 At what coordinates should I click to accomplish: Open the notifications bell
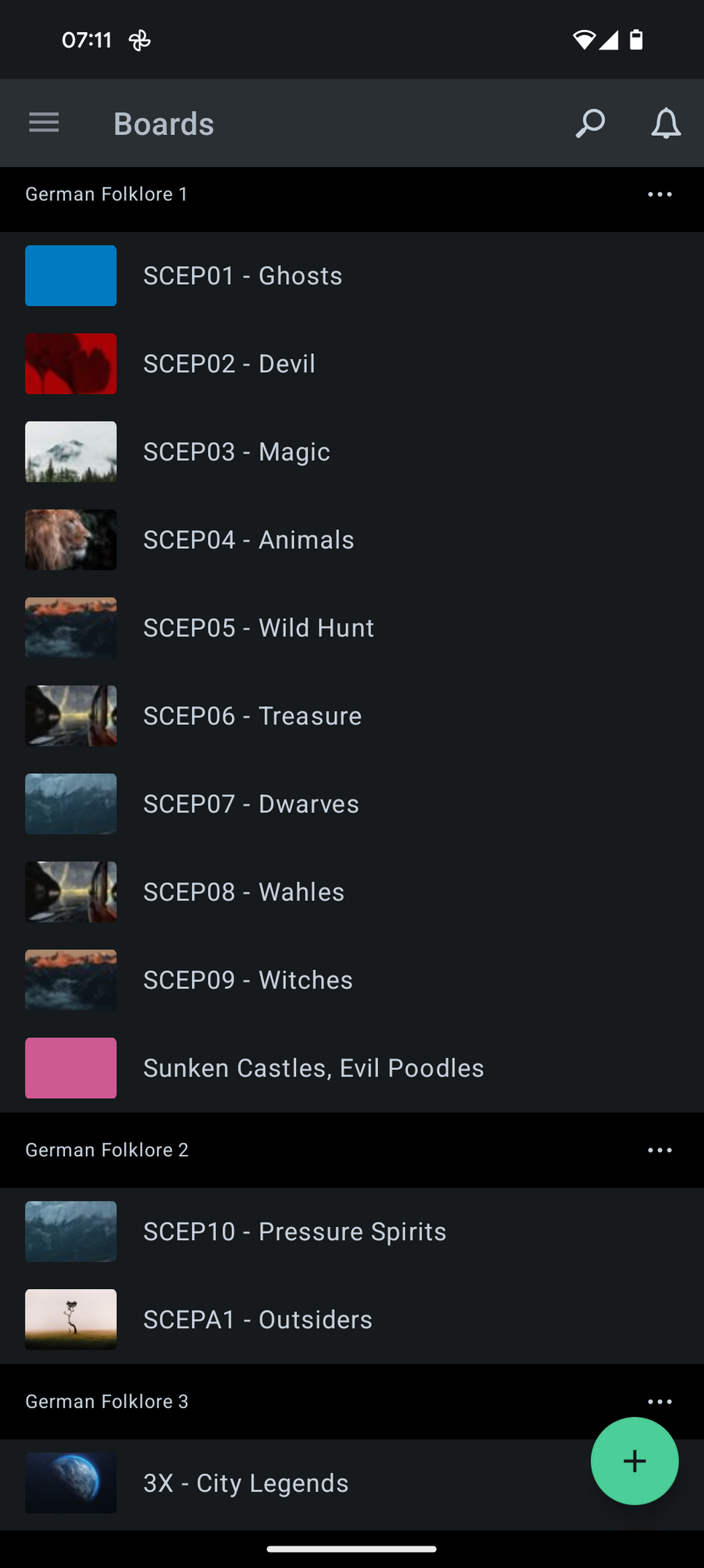[665, 123]
